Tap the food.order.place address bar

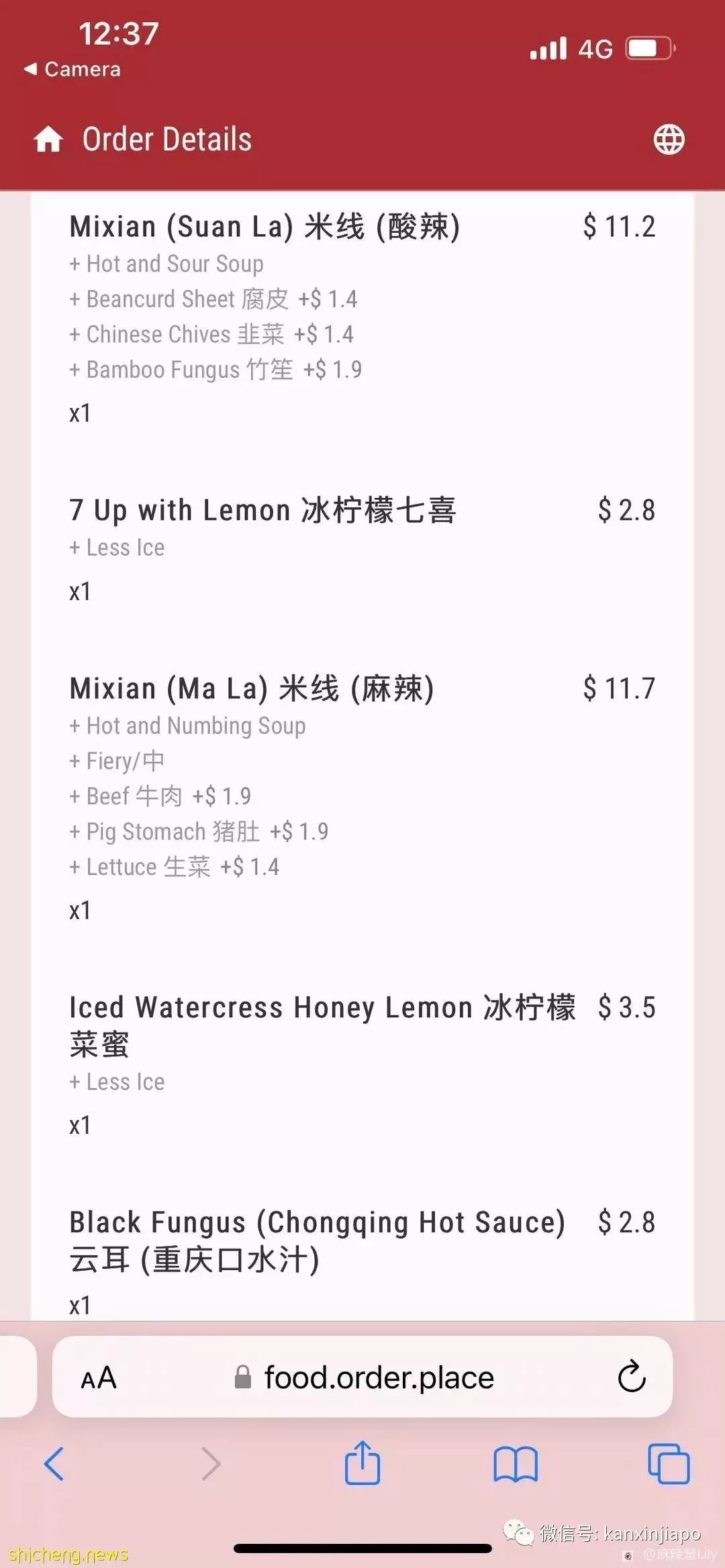pyautogui.click(x=362, y=1377)
